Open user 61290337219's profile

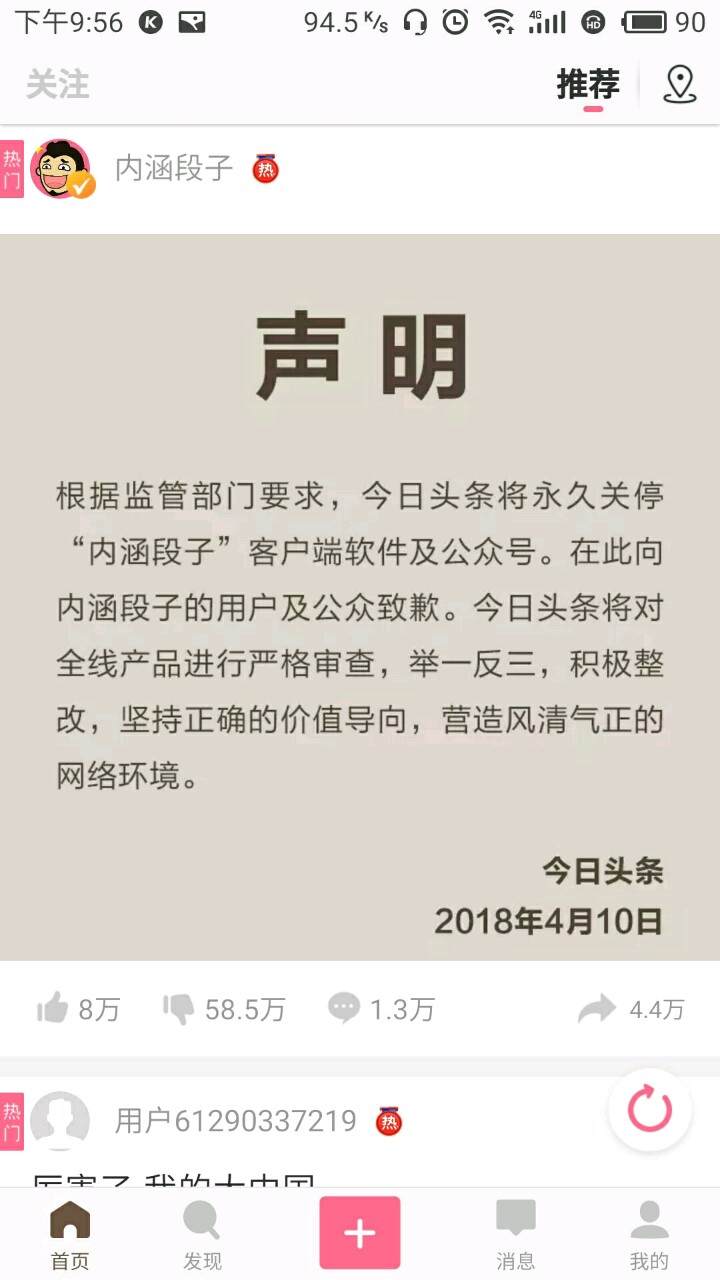(60, 1121)
